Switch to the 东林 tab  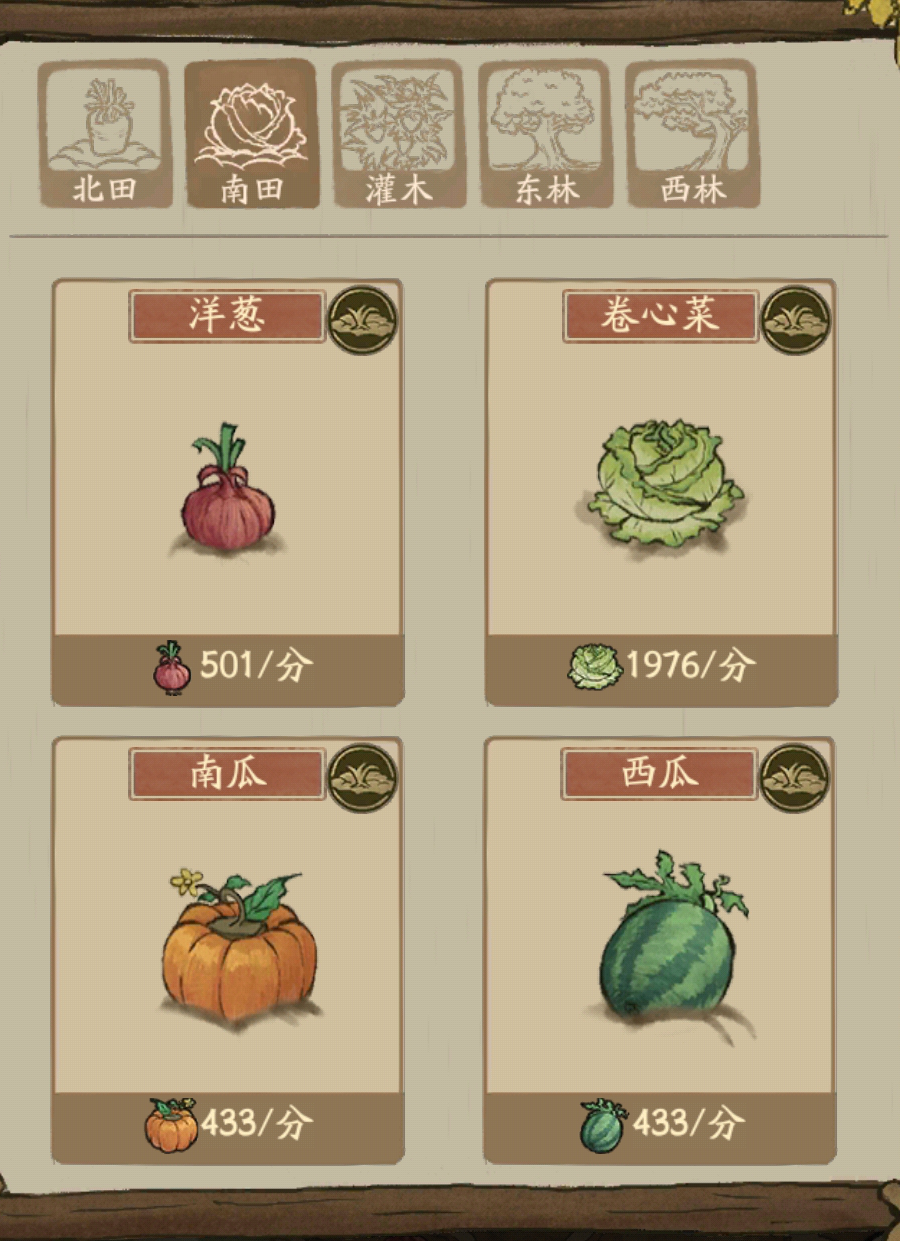pos(545,133)
